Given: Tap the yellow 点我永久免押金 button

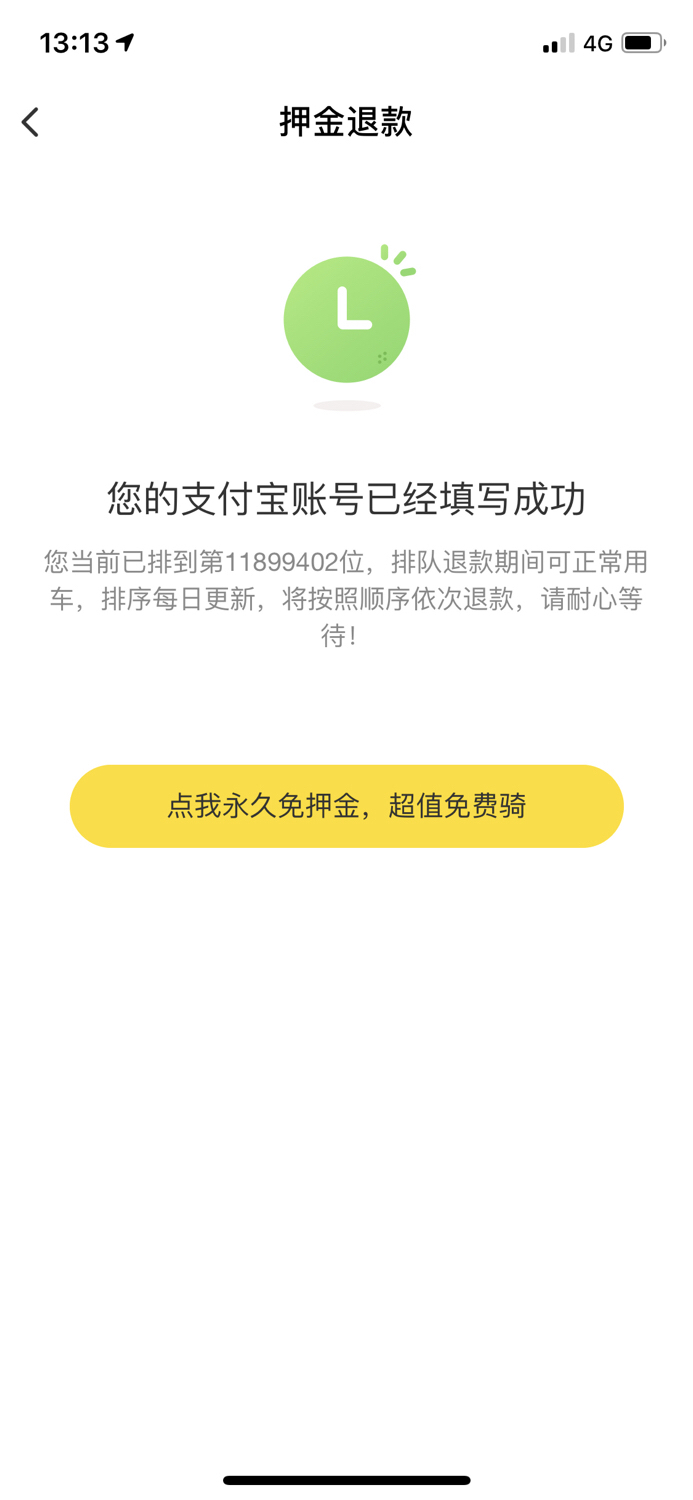Looking at the screenshot, I should coord(346,806).
